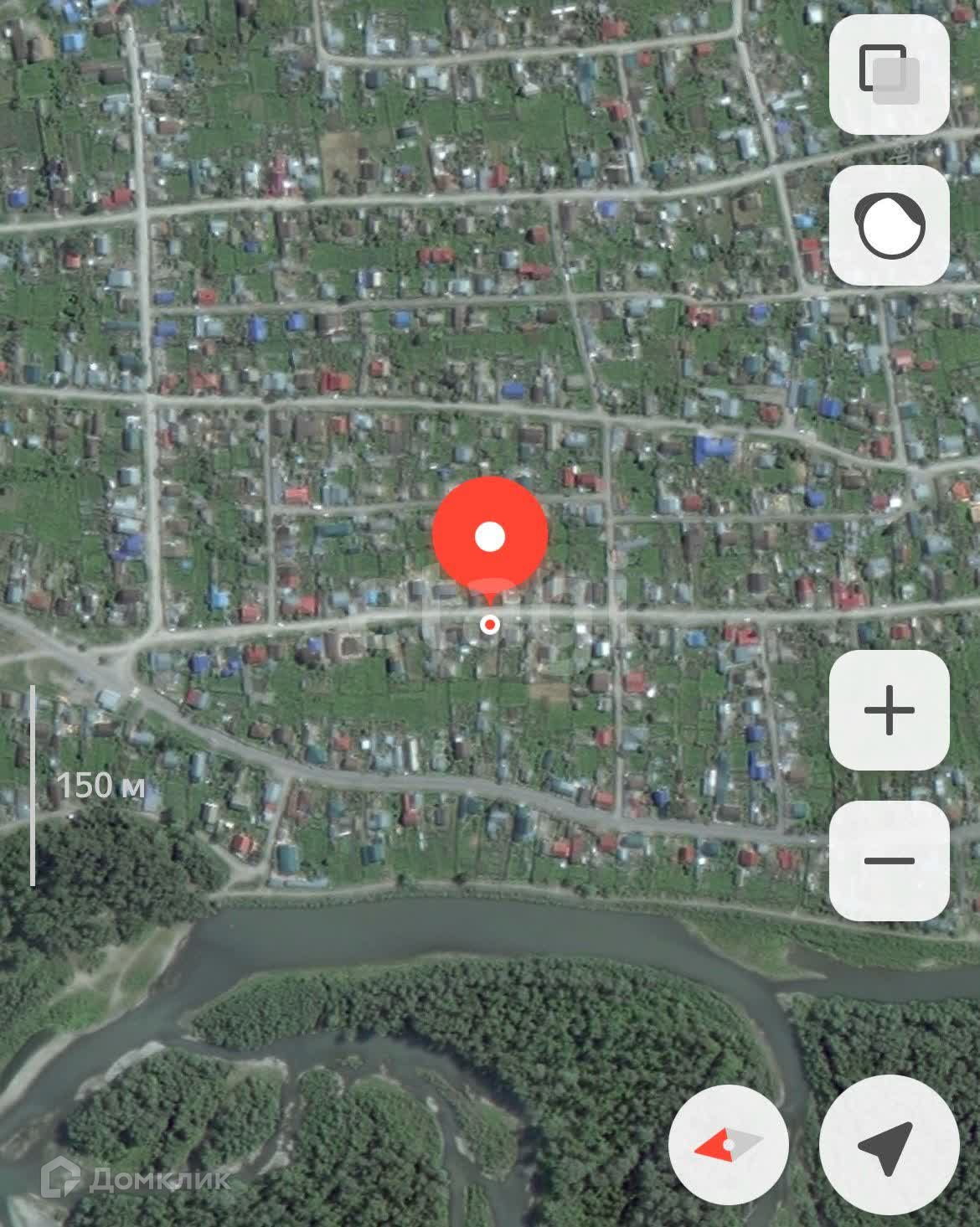
Task: Open the map layers switcher
Action: click(x=889, y=74)
